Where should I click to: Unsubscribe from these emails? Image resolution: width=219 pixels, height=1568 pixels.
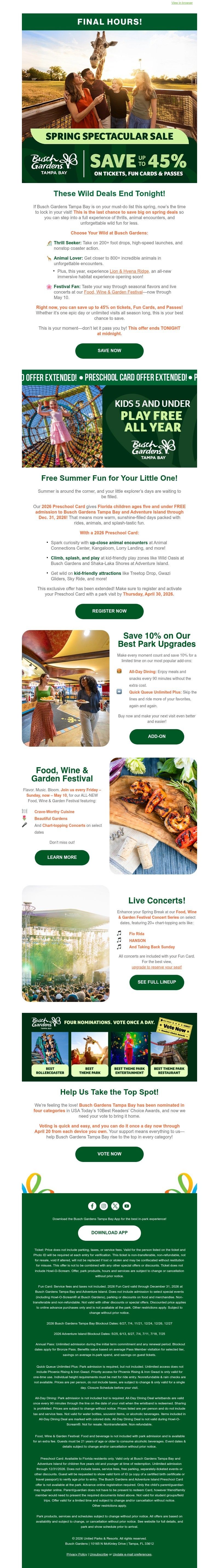pyautogui.click(x=99, y=1554)
